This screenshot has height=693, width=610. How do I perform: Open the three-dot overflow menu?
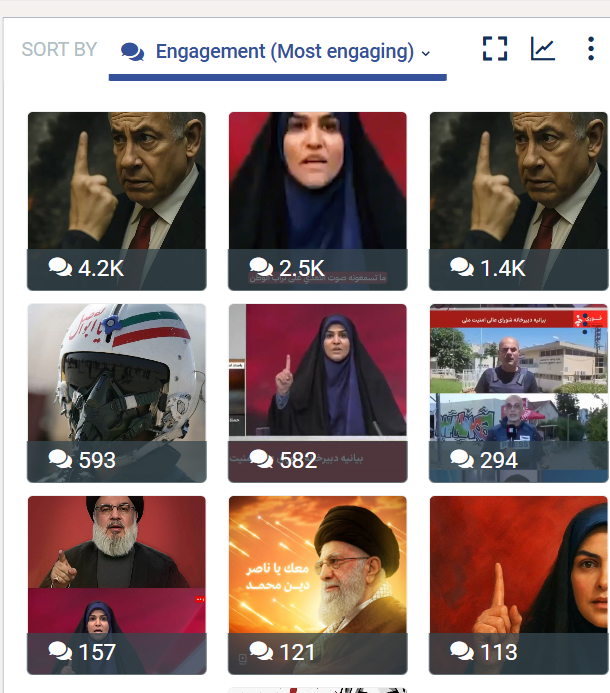coord(591,49)
